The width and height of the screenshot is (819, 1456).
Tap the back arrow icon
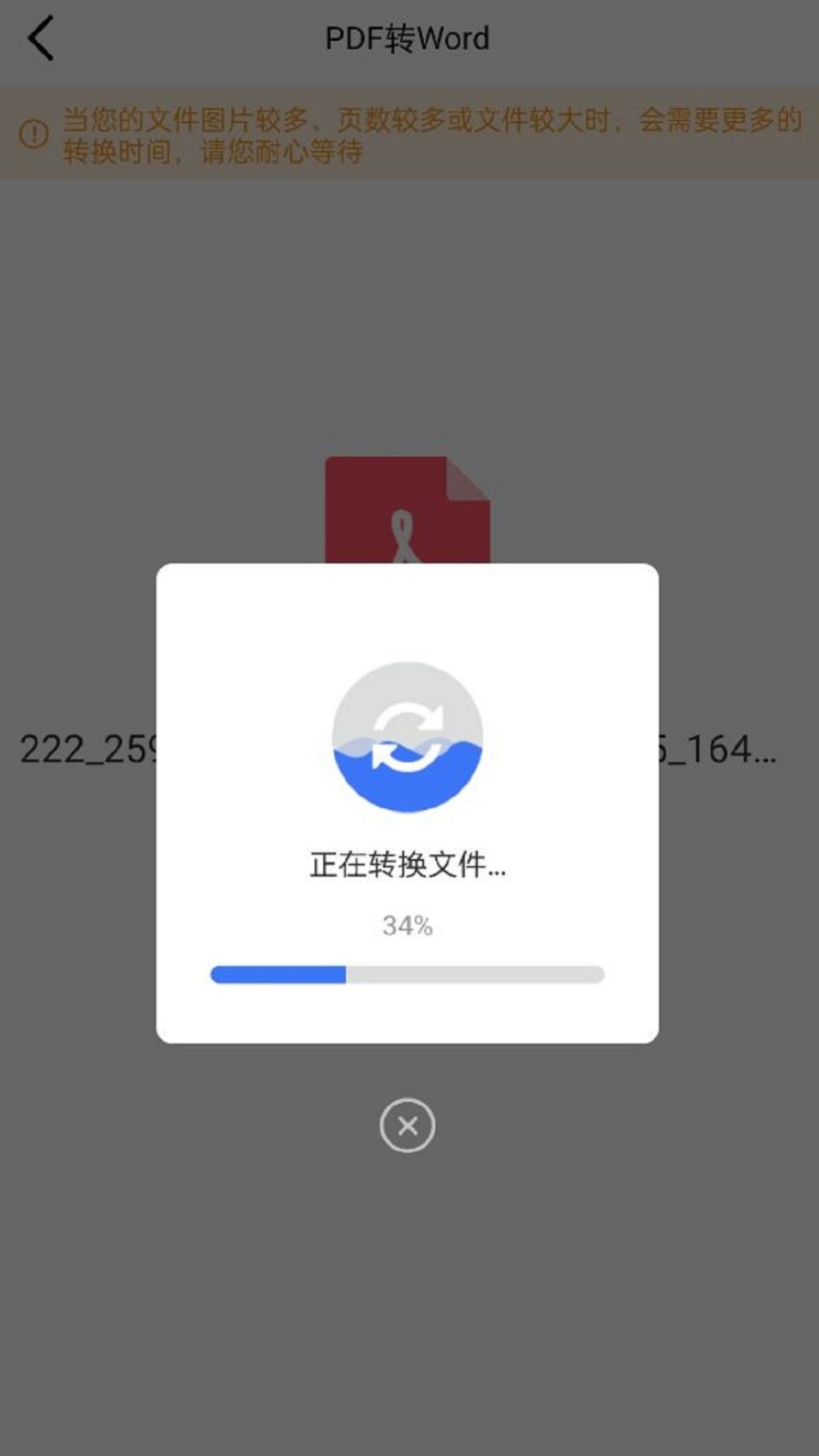(x=40, y=38)
